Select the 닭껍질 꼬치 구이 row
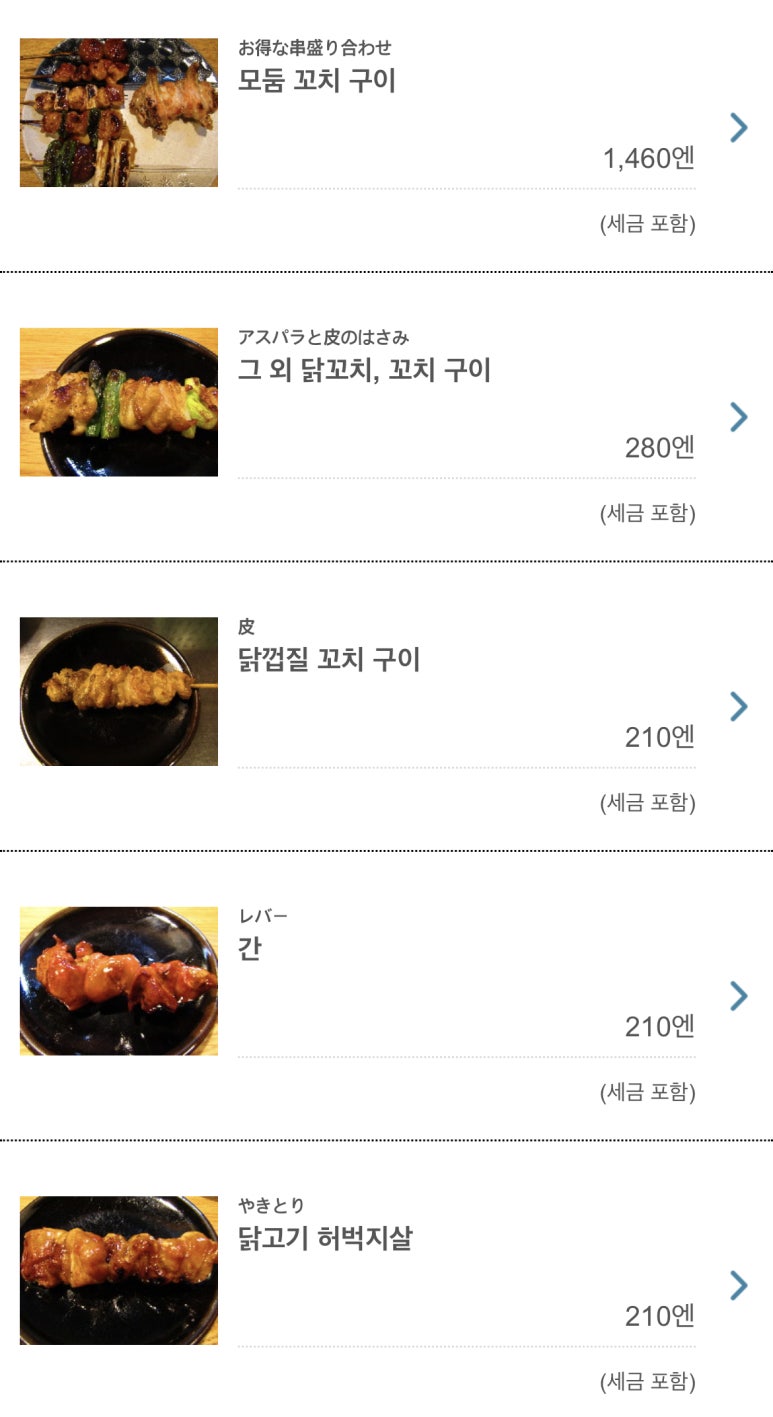Viewport: 773px width, 1417px height. (x=329, y=660)
